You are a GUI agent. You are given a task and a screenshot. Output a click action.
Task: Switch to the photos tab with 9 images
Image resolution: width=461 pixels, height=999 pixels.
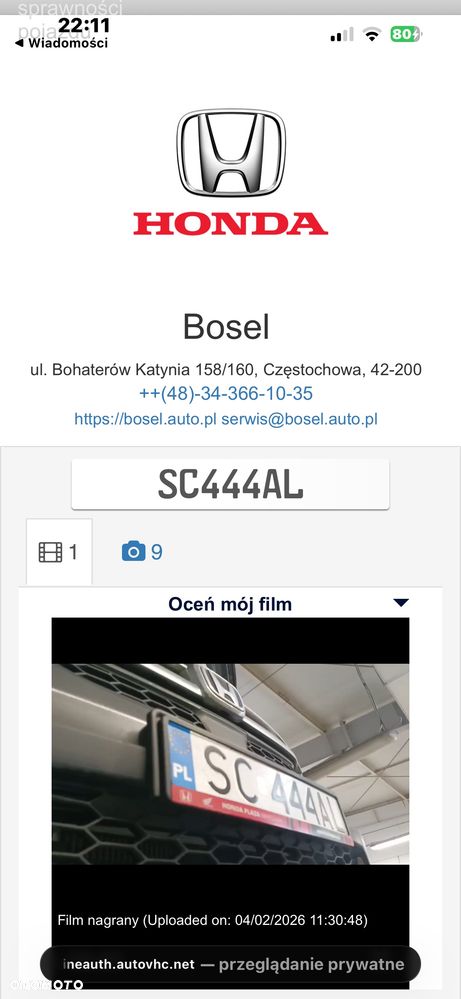click(142, 552)
